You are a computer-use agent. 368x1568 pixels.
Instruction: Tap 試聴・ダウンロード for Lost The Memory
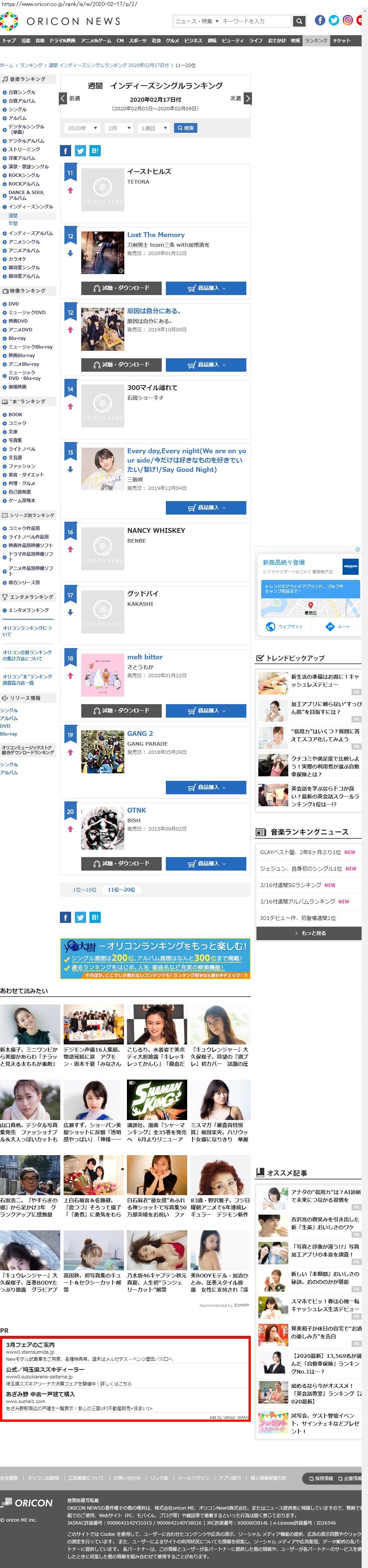click(121, 288)
